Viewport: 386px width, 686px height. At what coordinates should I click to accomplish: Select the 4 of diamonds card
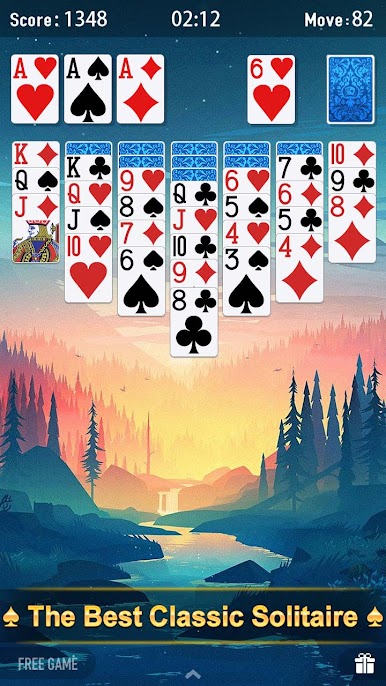[x=299, y=268]
